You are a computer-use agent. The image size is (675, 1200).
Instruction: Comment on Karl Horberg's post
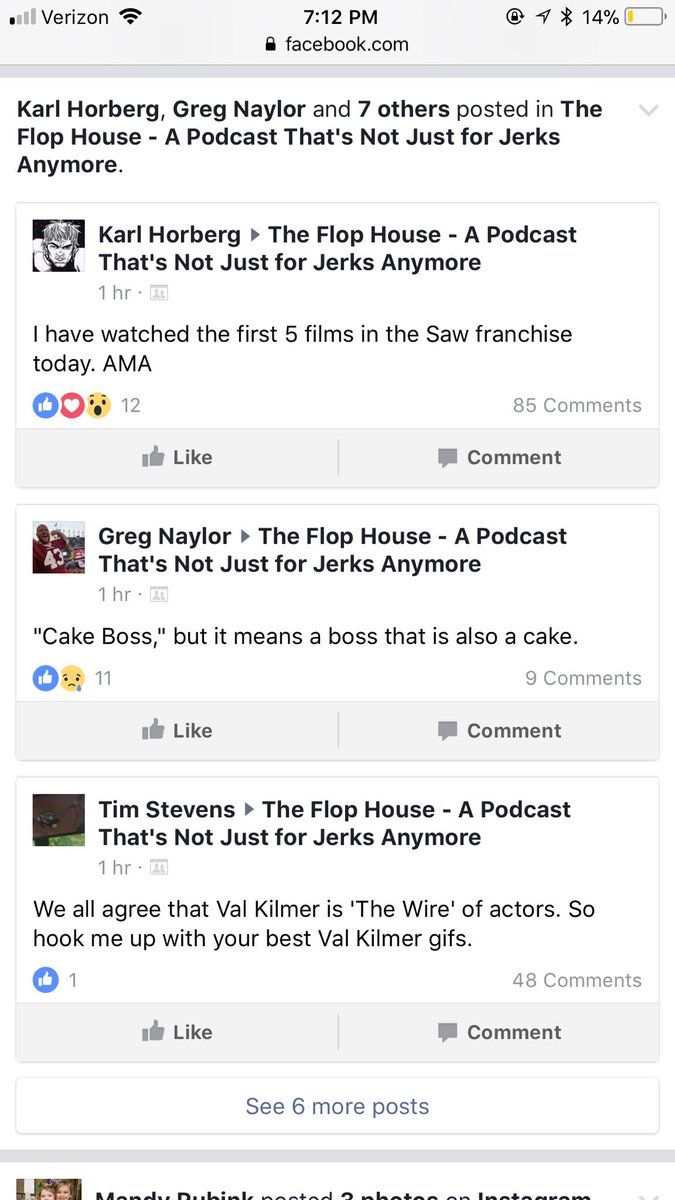pyautogui.click(x=499, y=458)
